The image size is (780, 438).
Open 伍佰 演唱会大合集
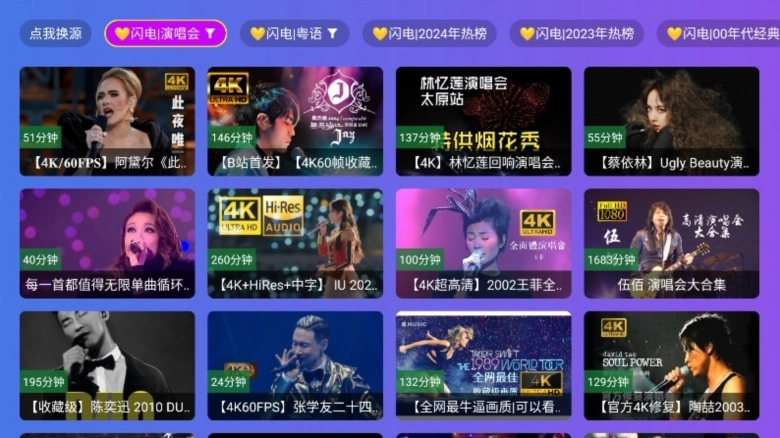tap(671, 243)
